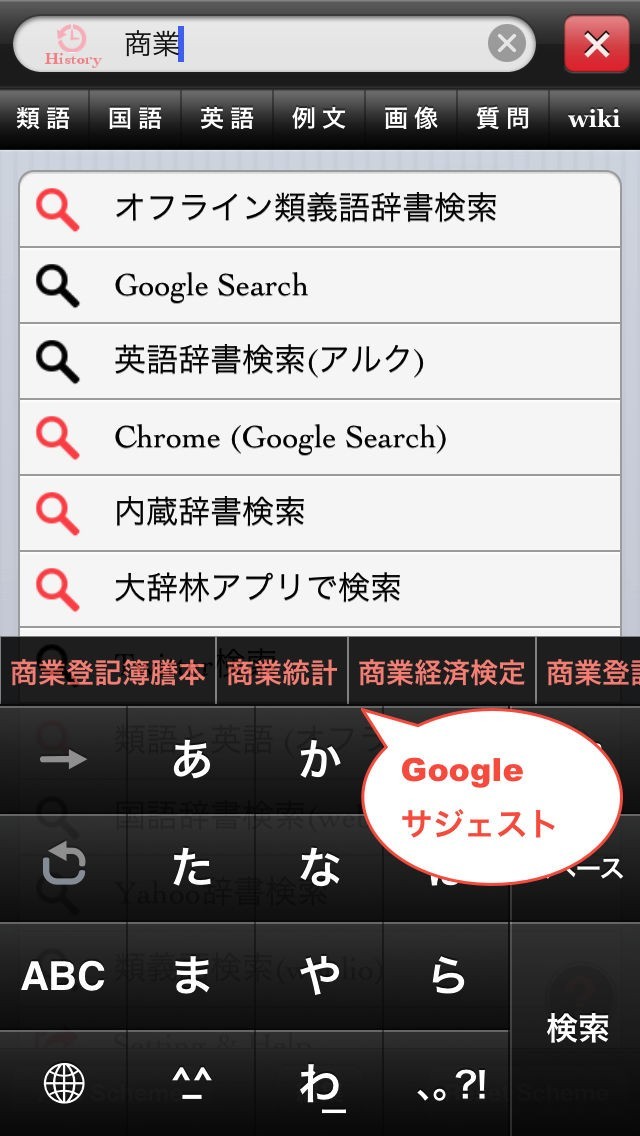Viewport: 640px width, 1136px height.
Task: Pick the suggestion 商業登記簿謄本
Action: click(107, 673)
